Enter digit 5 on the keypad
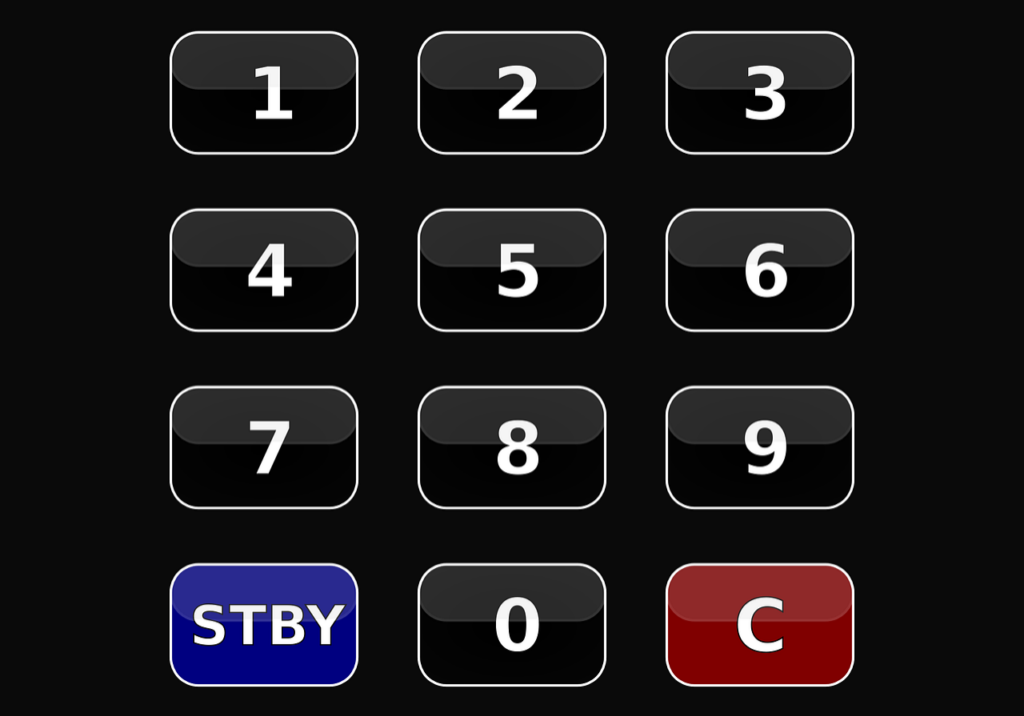1024x716 pixels. pyautogui.click(x=512, y=270)
